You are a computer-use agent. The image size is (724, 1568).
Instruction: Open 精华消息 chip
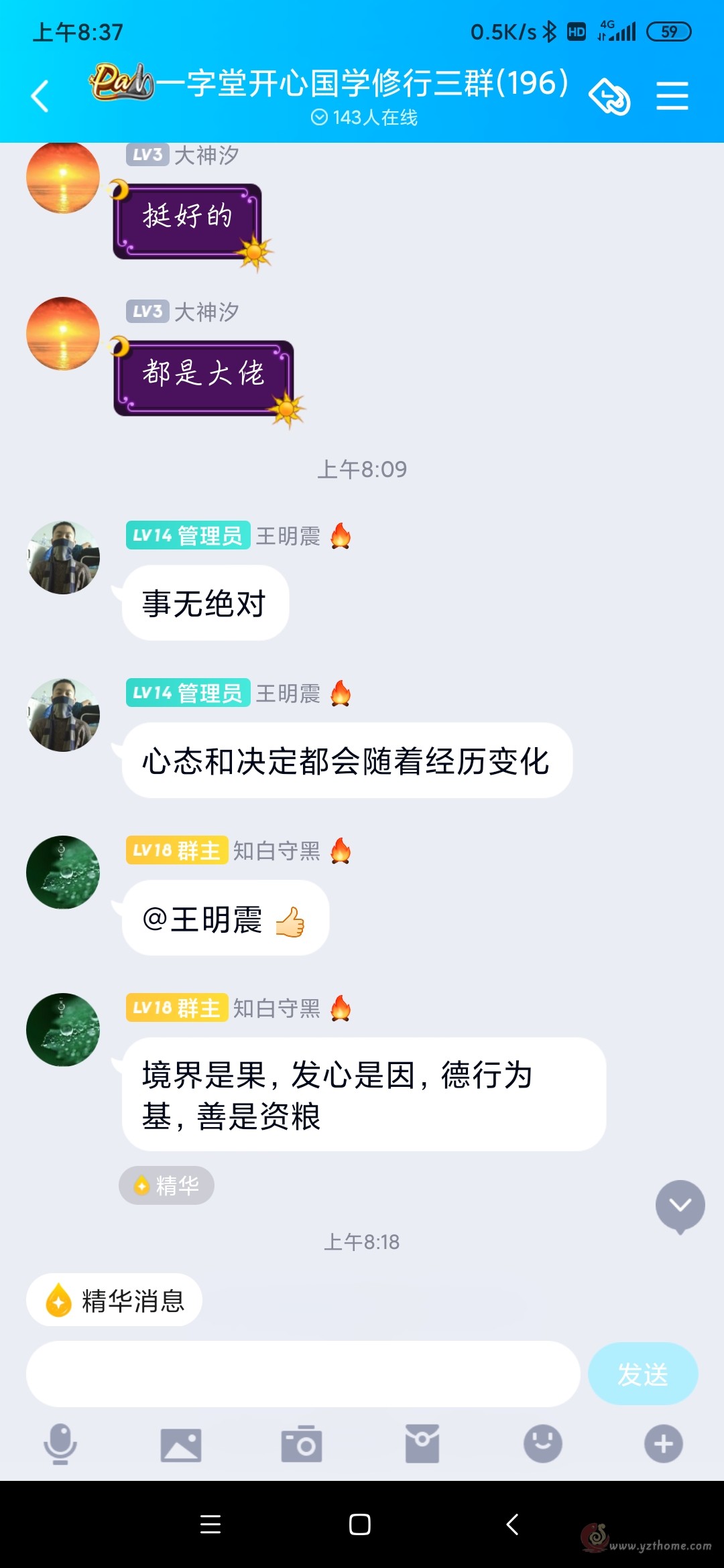click(114, 1300)
